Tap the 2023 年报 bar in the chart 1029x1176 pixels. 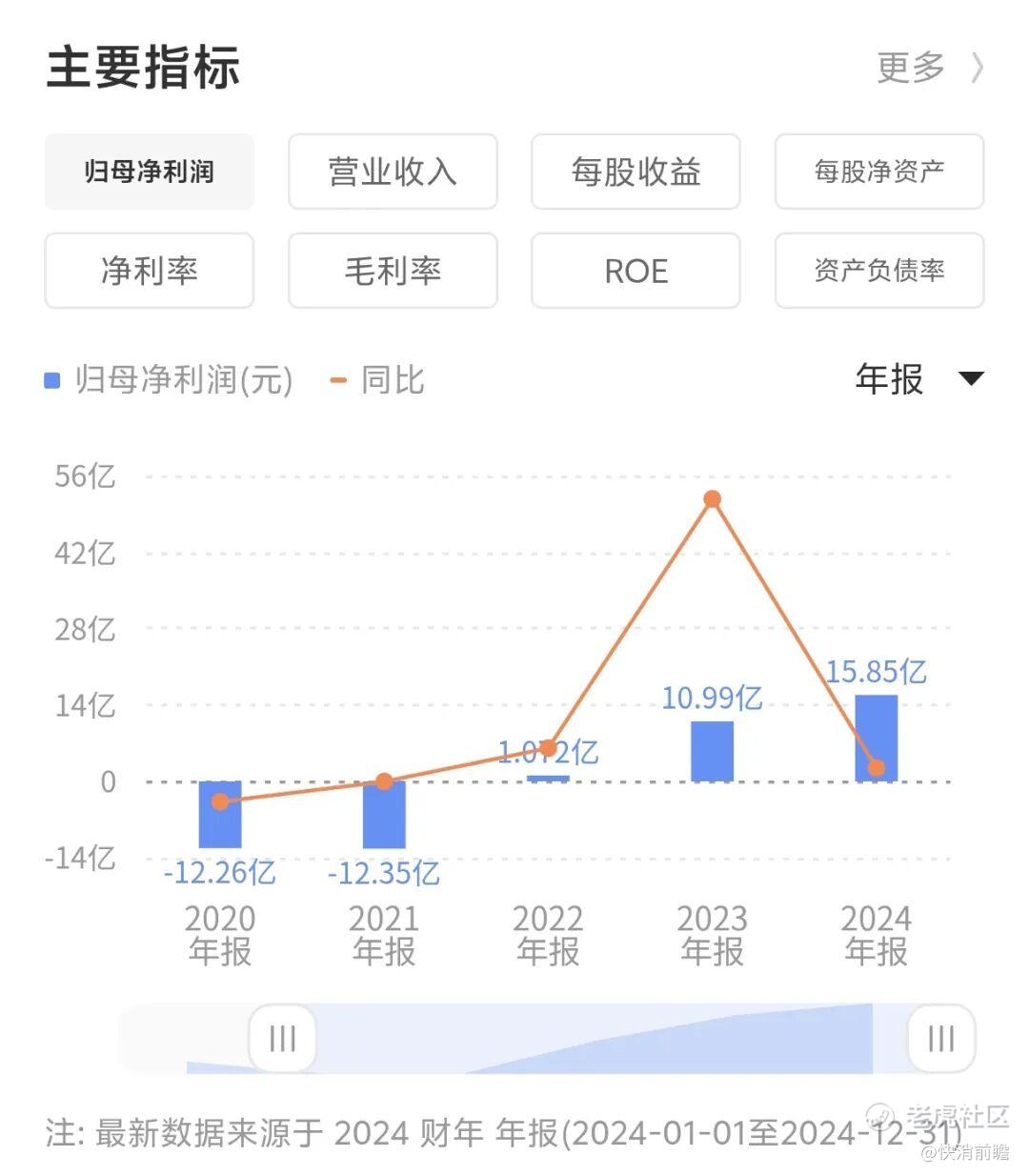click(712, 751)
